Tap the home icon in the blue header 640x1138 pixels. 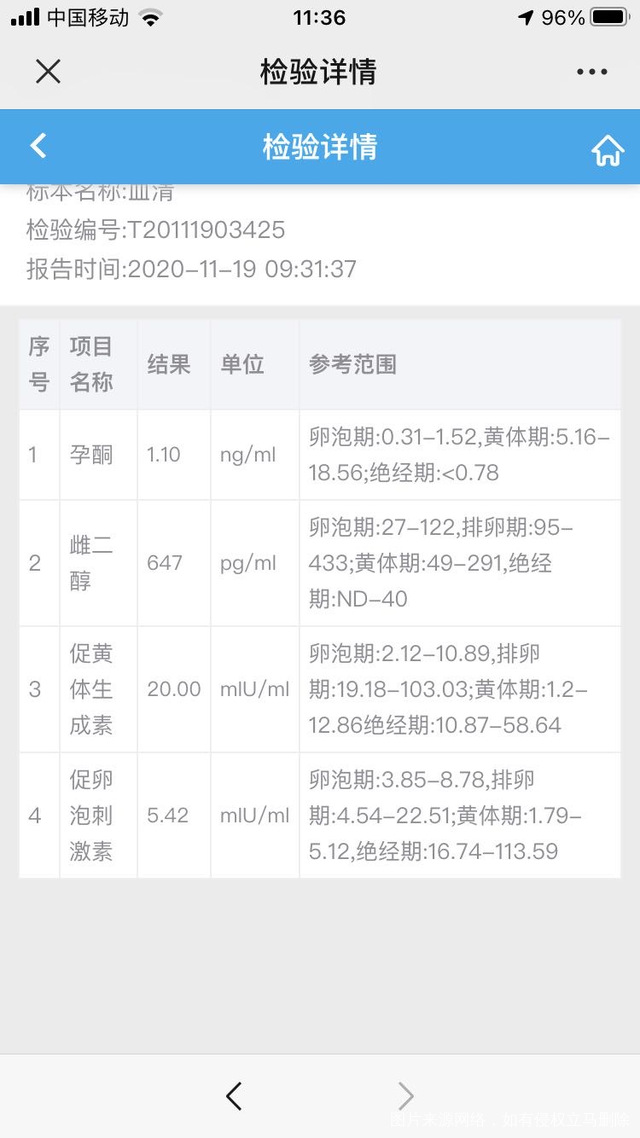(x=607, y=150)
